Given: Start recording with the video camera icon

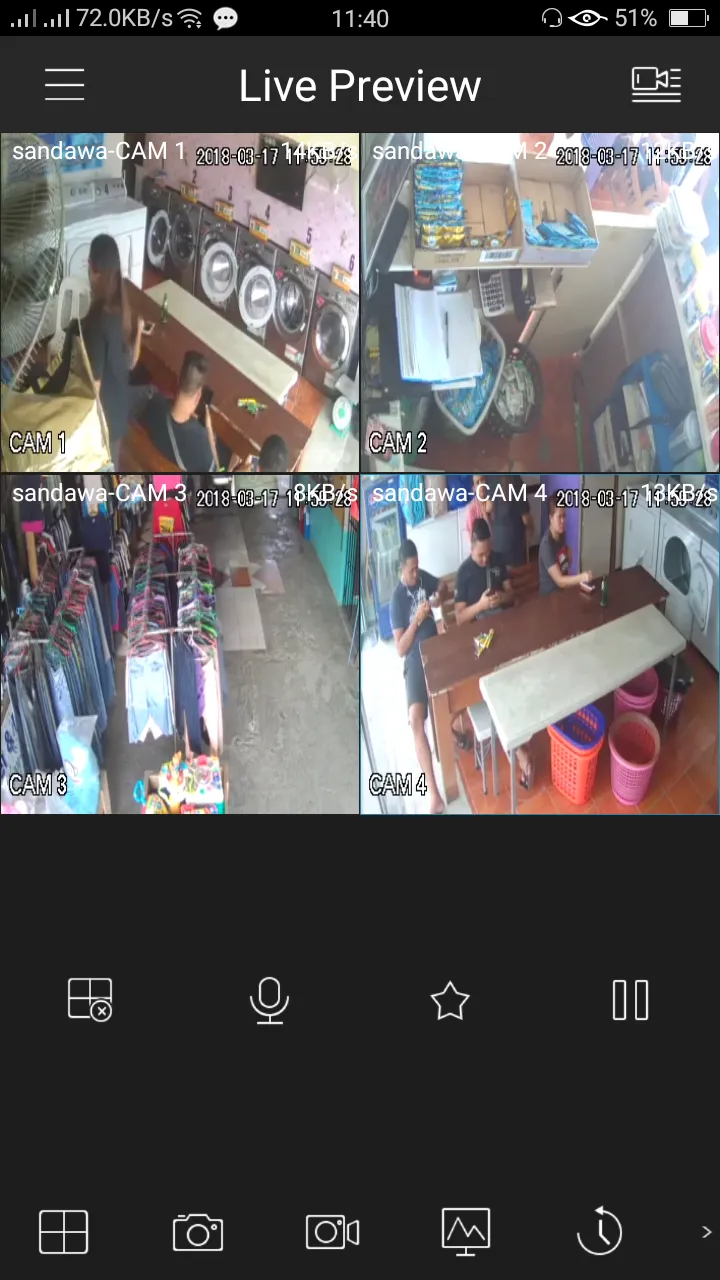Looking at the screenshot, I should pos(332,1232).
